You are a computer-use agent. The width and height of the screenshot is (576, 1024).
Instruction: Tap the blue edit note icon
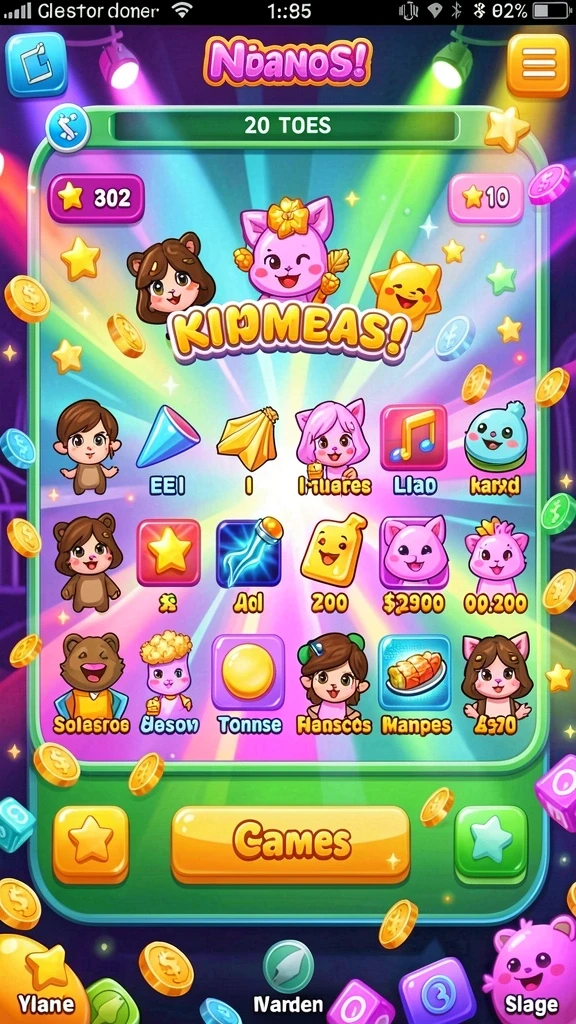(36, 64)
